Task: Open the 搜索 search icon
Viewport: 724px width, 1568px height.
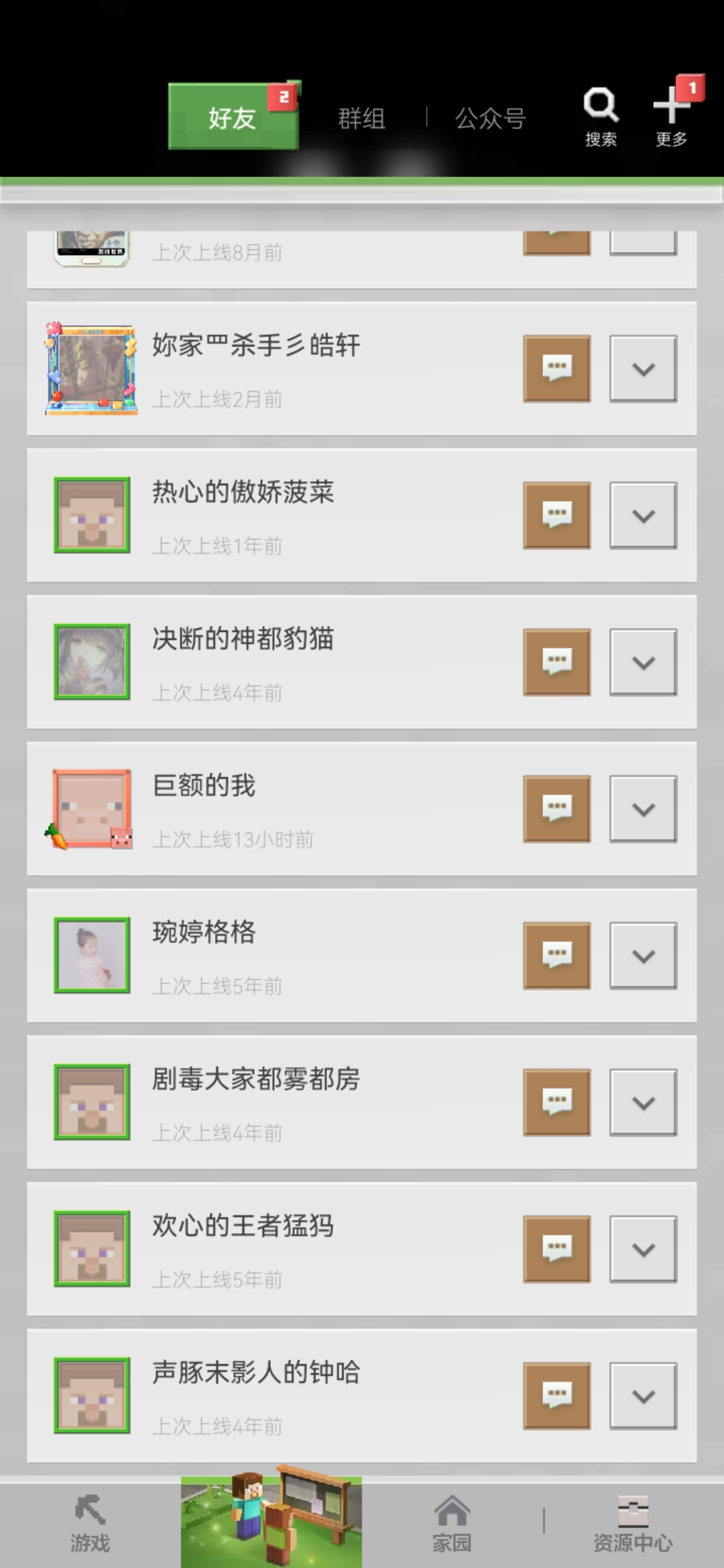Action: [x=601, y=115]
